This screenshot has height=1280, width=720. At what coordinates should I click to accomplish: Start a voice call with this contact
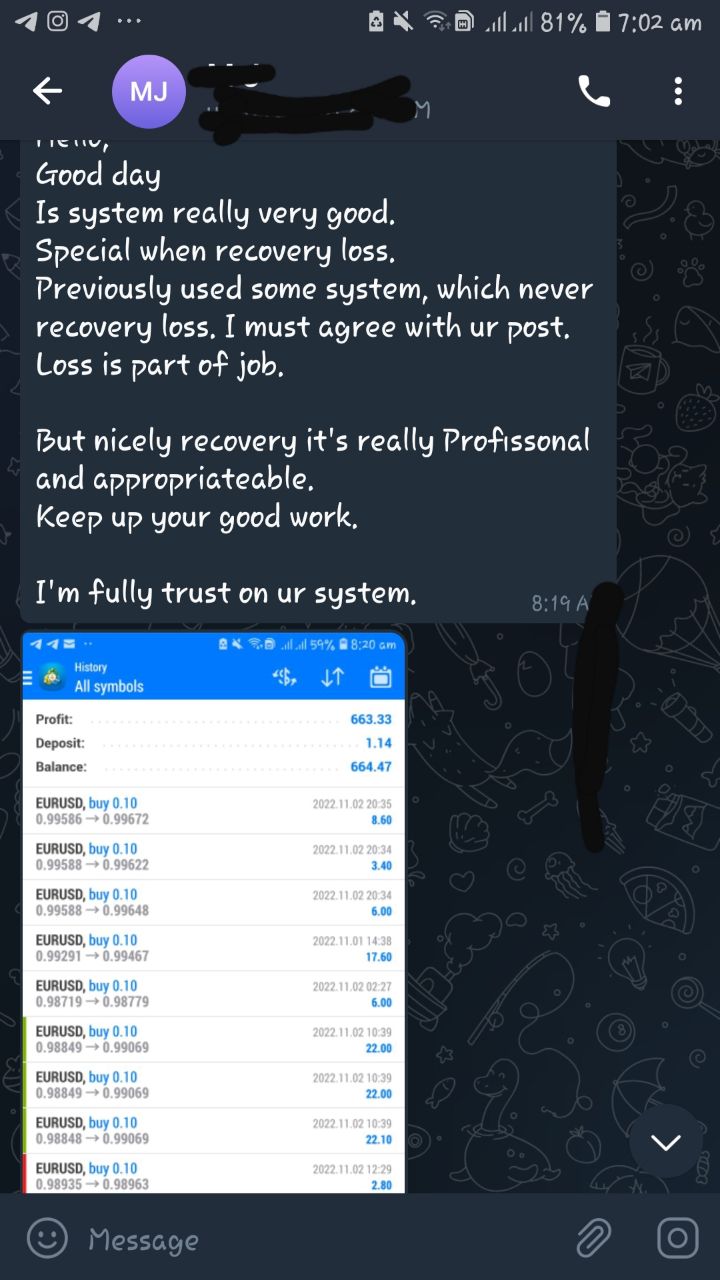point(594,92)
